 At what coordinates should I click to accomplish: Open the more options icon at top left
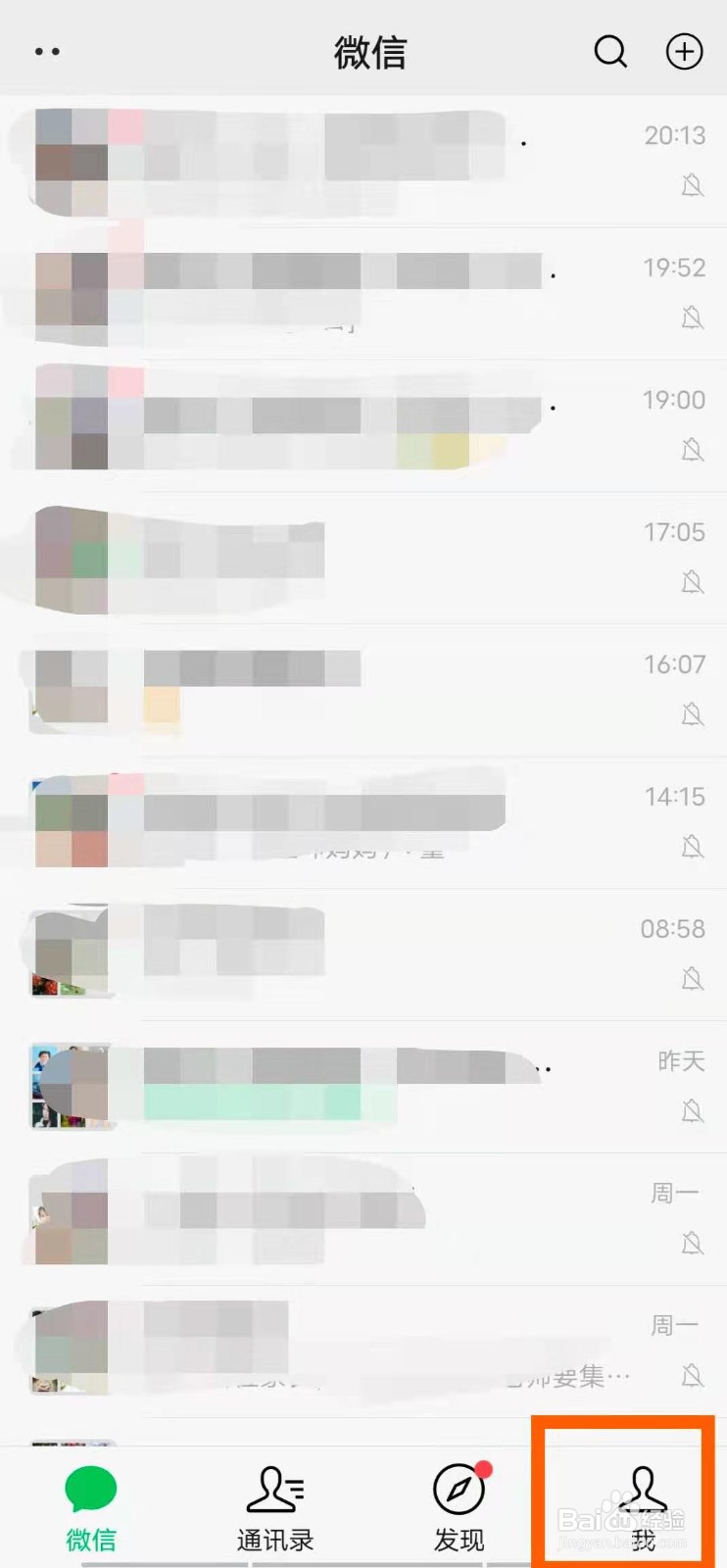[x=46, y=51]
